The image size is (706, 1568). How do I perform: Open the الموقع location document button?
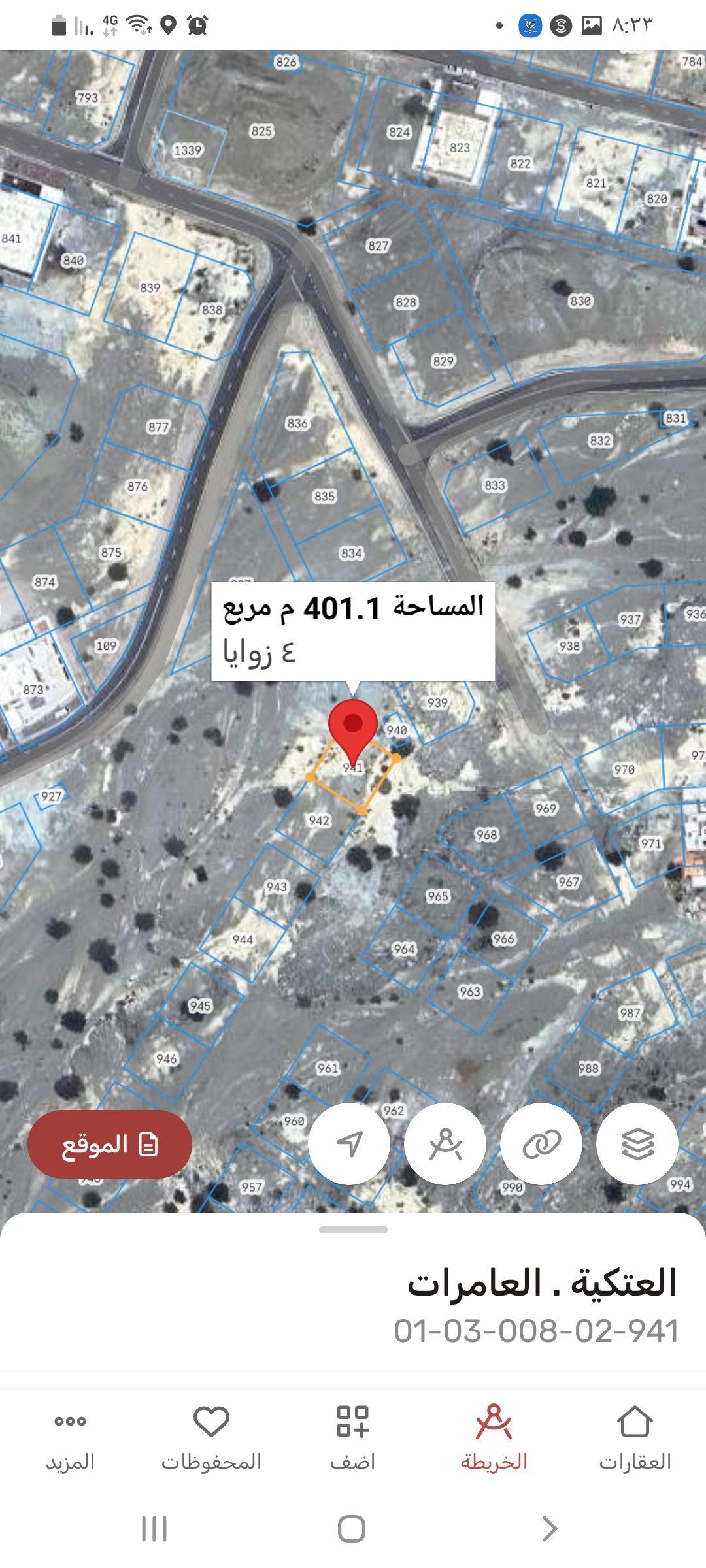tap(110, 1144)
